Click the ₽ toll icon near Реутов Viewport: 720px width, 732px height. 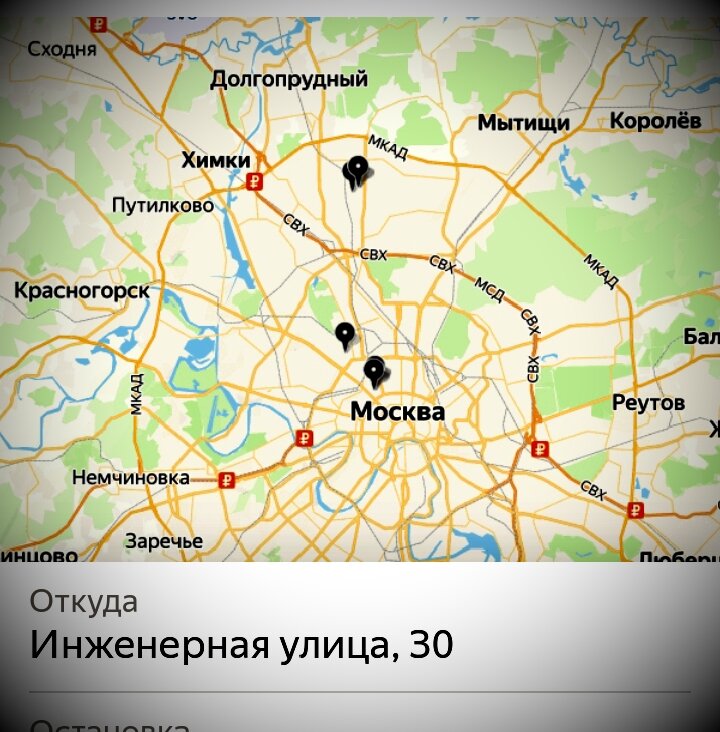541,448
